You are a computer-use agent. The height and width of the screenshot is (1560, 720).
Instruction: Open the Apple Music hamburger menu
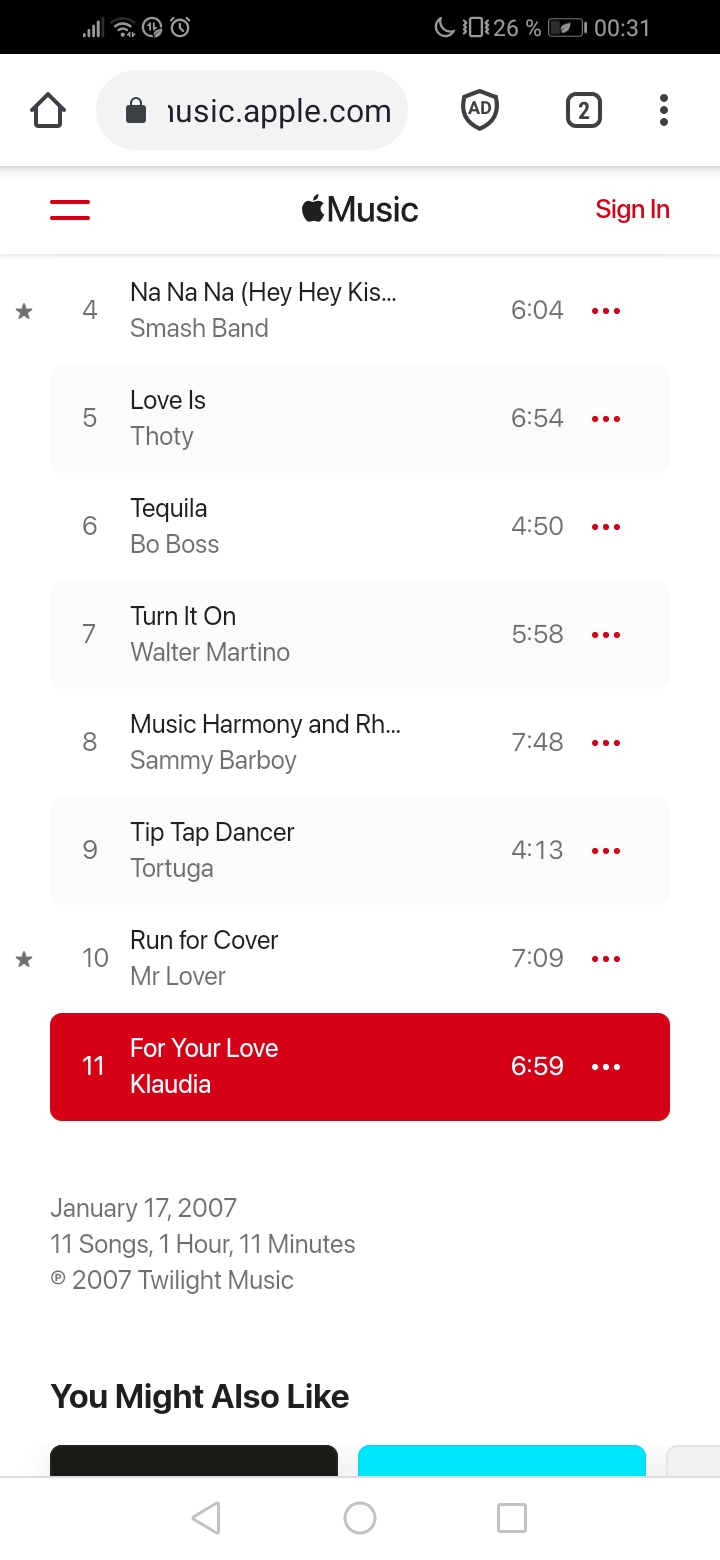tap(70, 210)
